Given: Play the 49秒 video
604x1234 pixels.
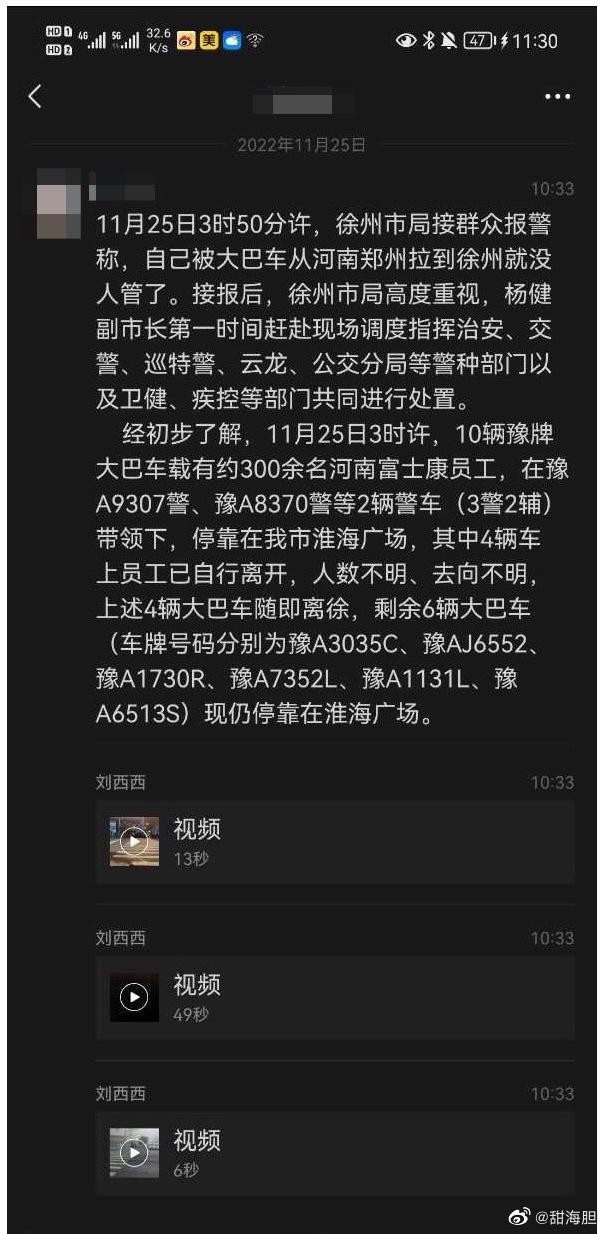Looking at the screenshot, I should [134, 996].
